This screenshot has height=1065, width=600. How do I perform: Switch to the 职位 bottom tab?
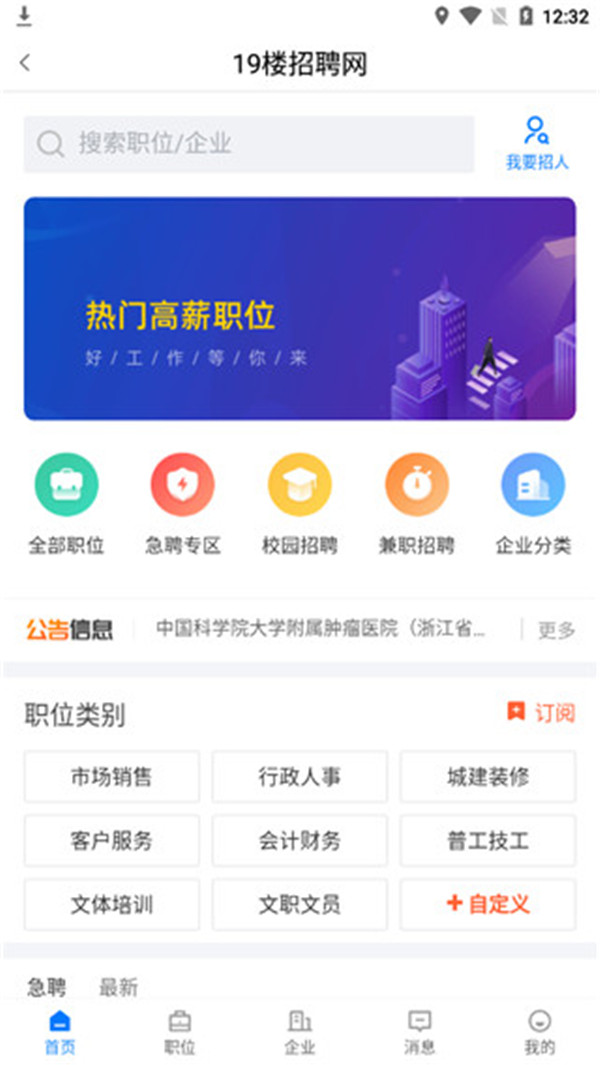(x=180, y=1032)
